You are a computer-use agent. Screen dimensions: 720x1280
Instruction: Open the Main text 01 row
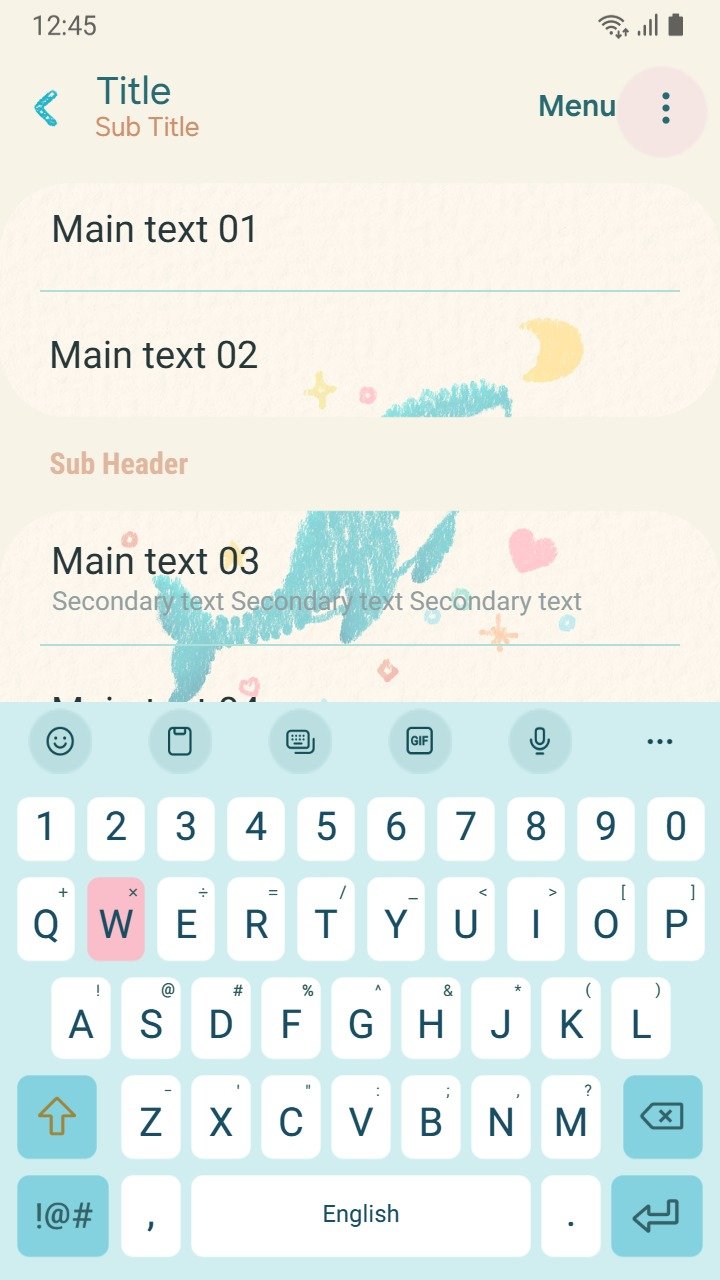[x=360, y=230]
